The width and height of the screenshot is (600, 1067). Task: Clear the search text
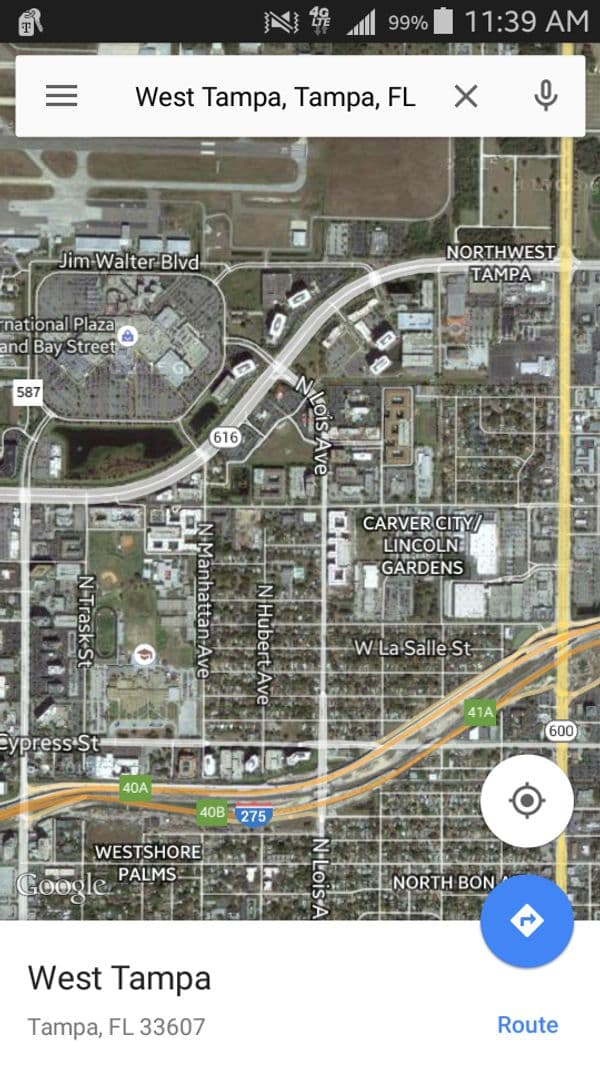click(466, 96)
